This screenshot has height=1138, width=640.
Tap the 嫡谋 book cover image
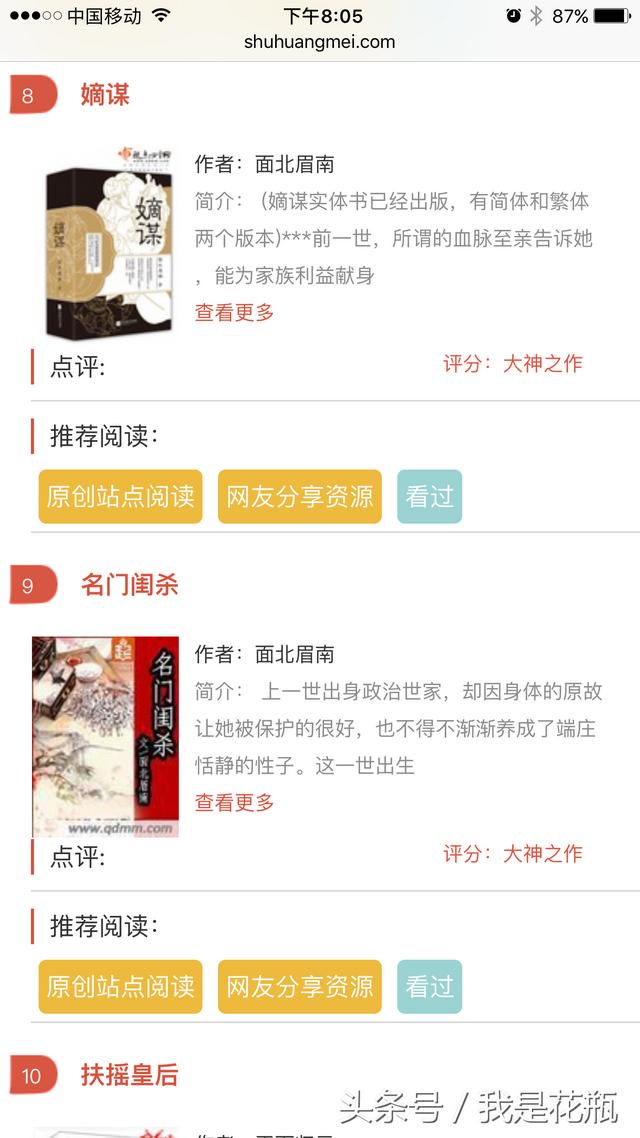click(108, 242)
